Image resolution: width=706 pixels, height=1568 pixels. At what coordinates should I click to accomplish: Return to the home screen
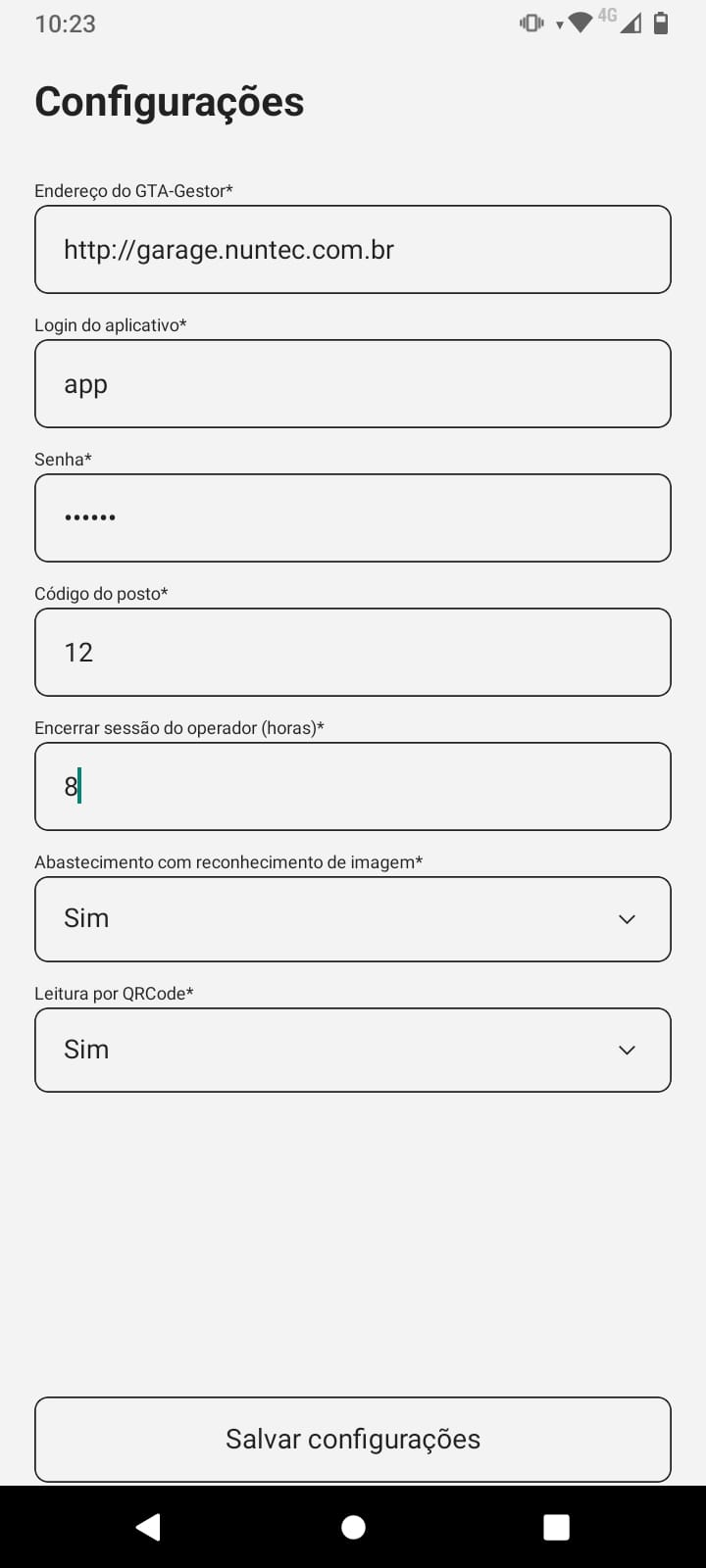pyautogui.click(x=353, y=1527)
